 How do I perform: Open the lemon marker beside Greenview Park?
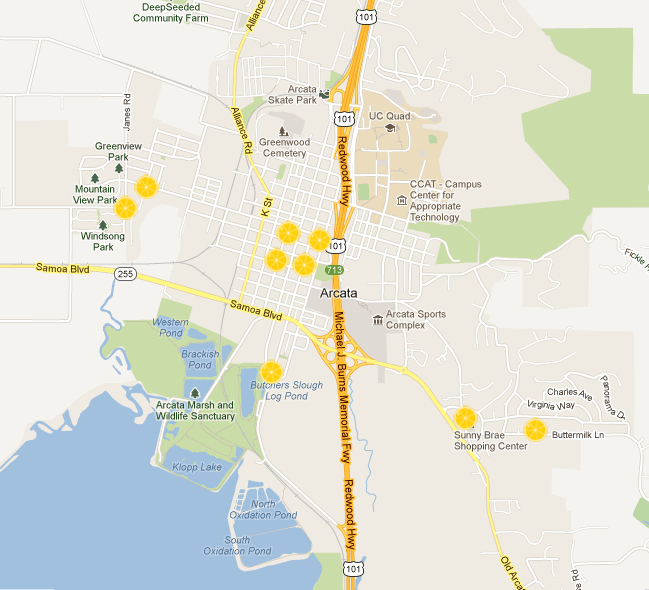(x=147, y=187)
